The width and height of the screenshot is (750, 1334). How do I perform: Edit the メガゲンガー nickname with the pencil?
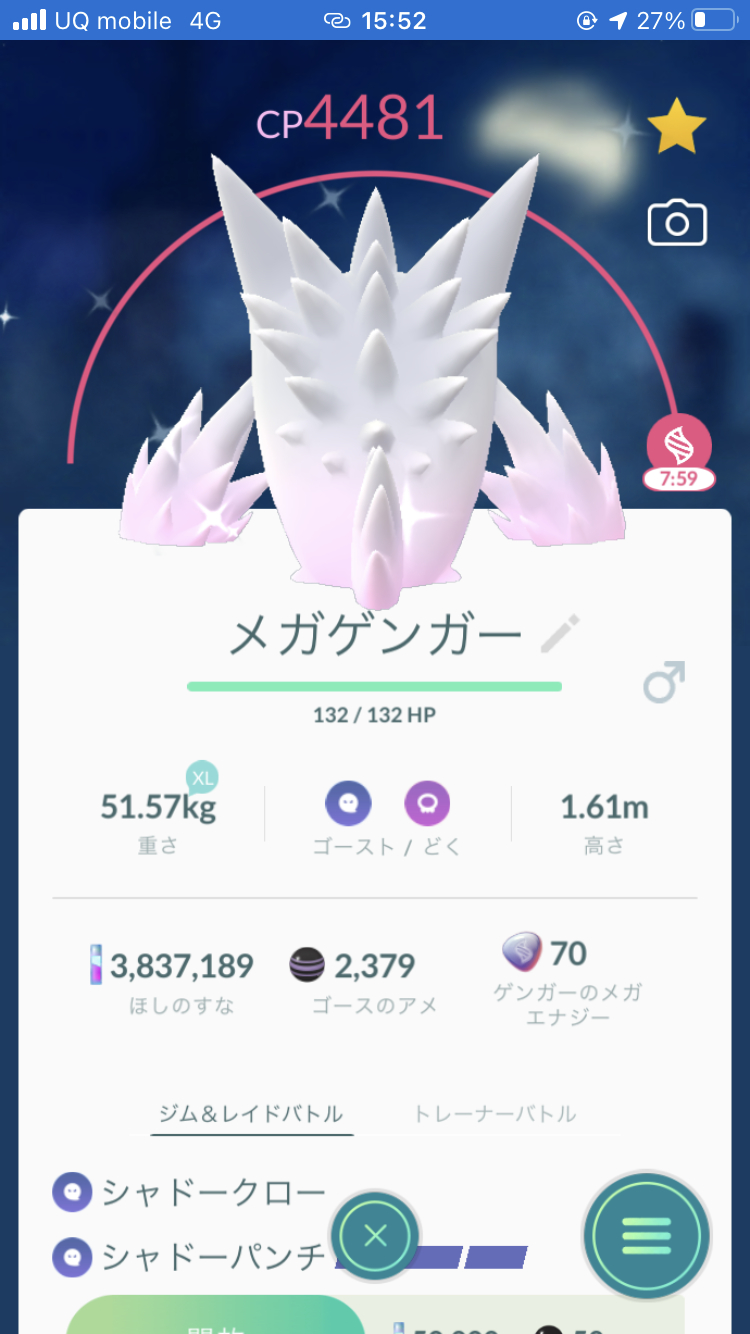tap(560, 635)
